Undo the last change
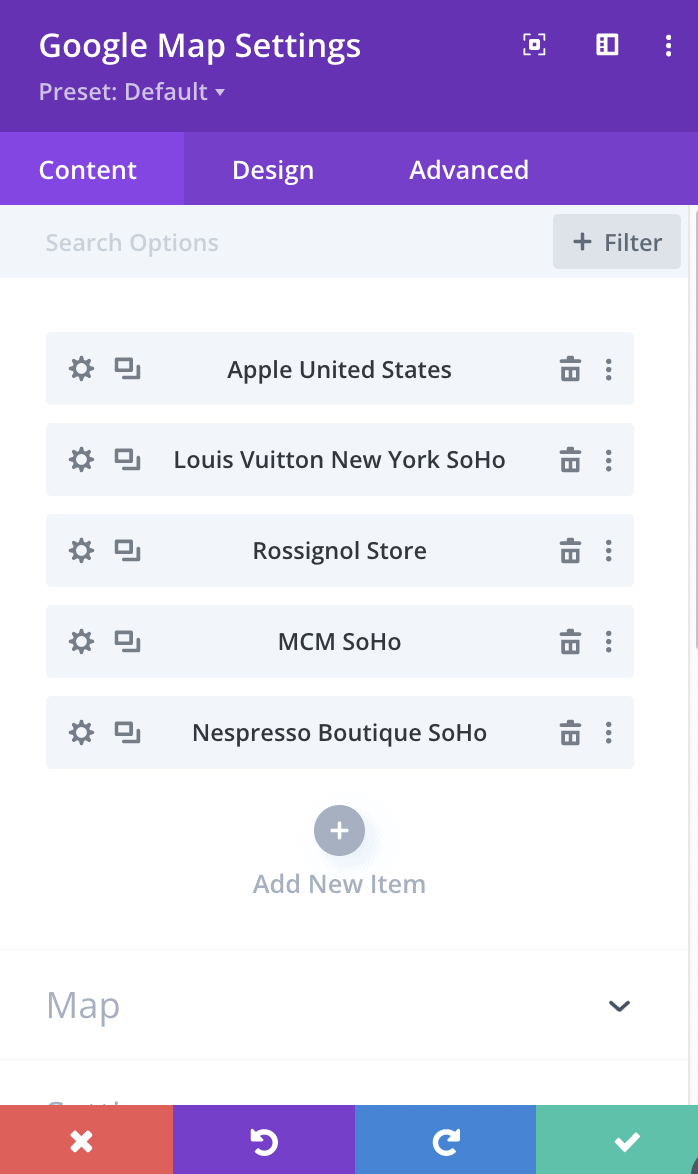698x1174 pixels. [x=264, y=1140]
